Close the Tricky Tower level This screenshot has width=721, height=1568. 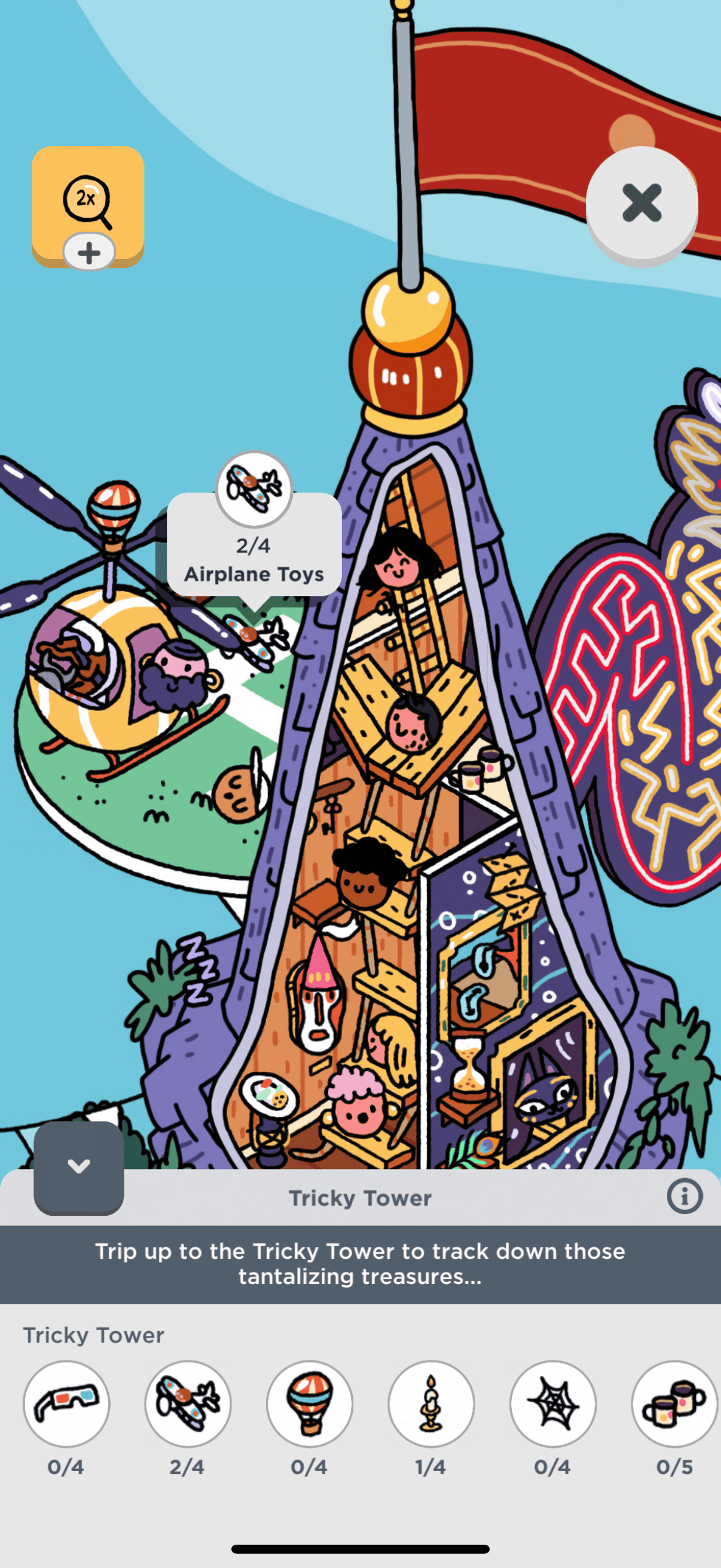(641, 203)
